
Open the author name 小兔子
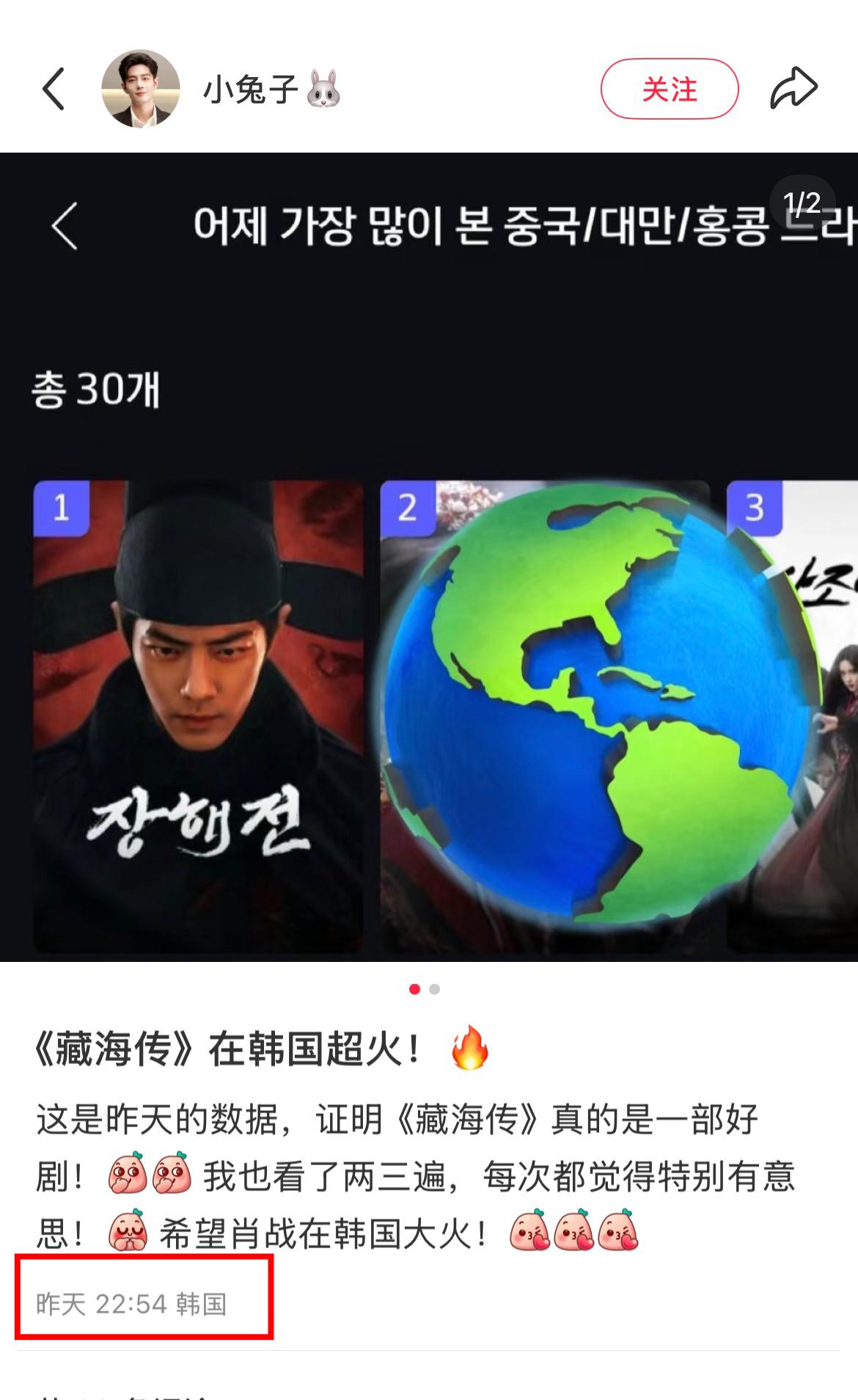(251, 90)
